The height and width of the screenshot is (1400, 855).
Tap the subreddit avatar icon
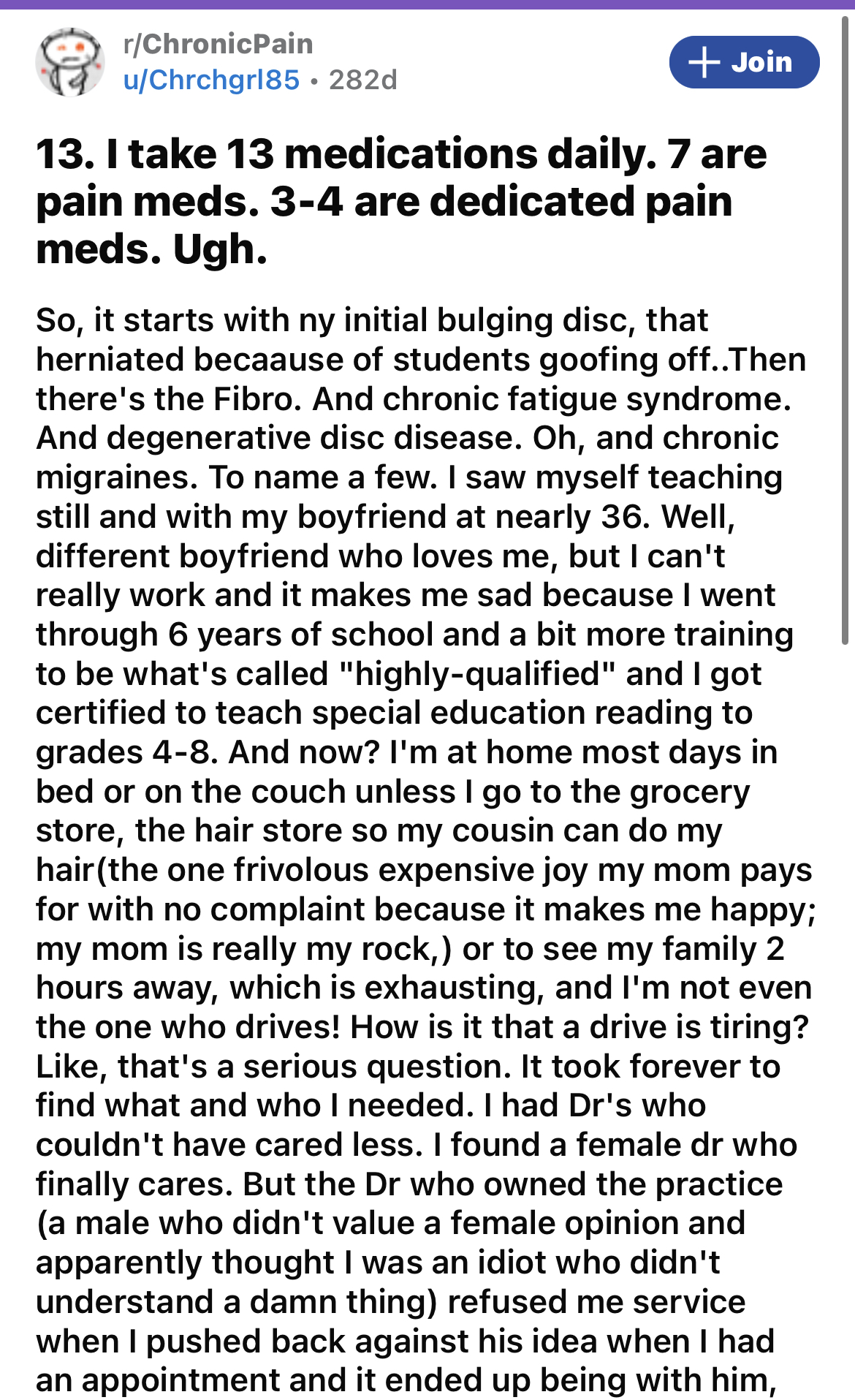pos(70,62)
